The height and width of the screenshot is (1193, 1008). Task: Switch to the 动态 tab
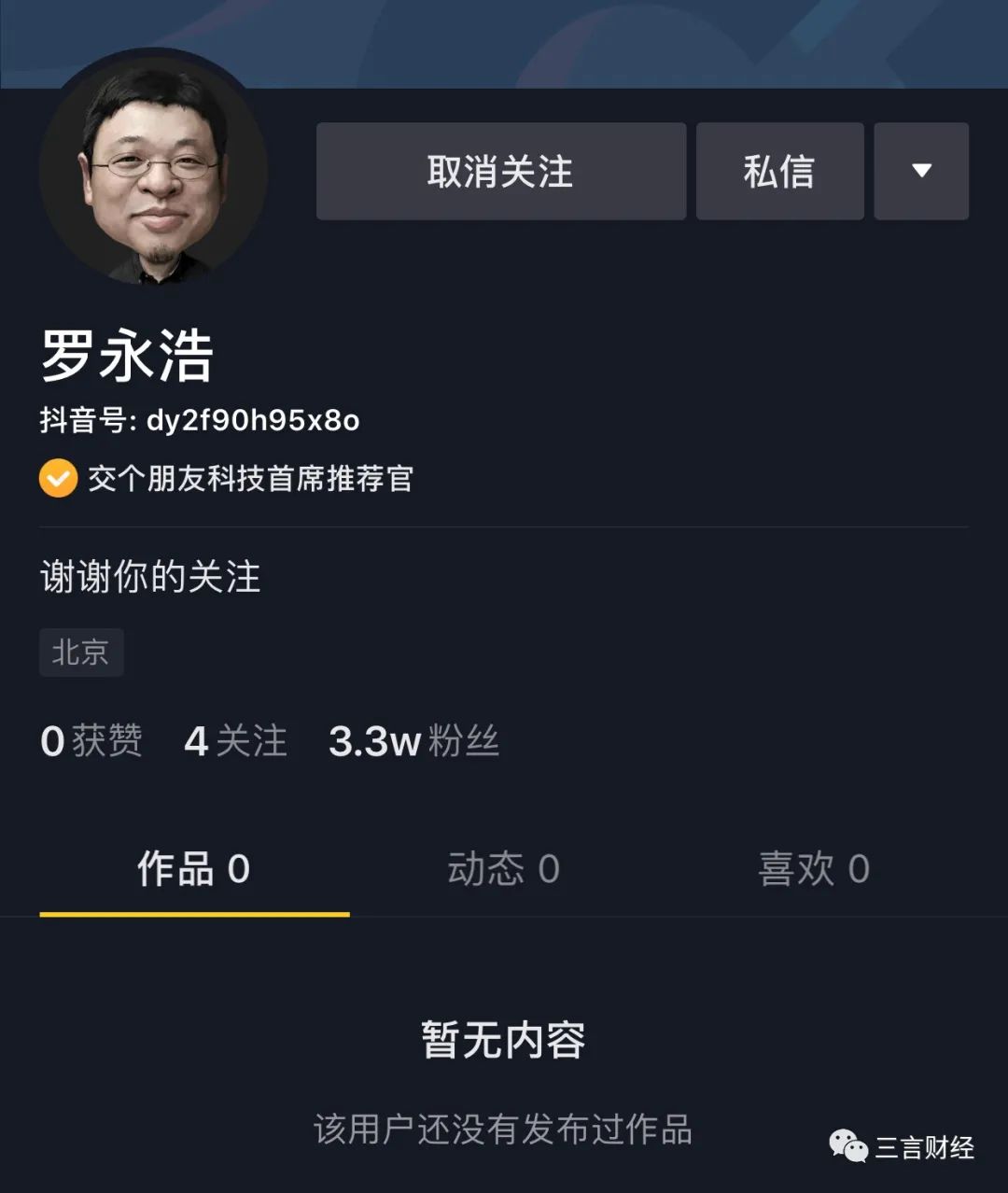504,869
